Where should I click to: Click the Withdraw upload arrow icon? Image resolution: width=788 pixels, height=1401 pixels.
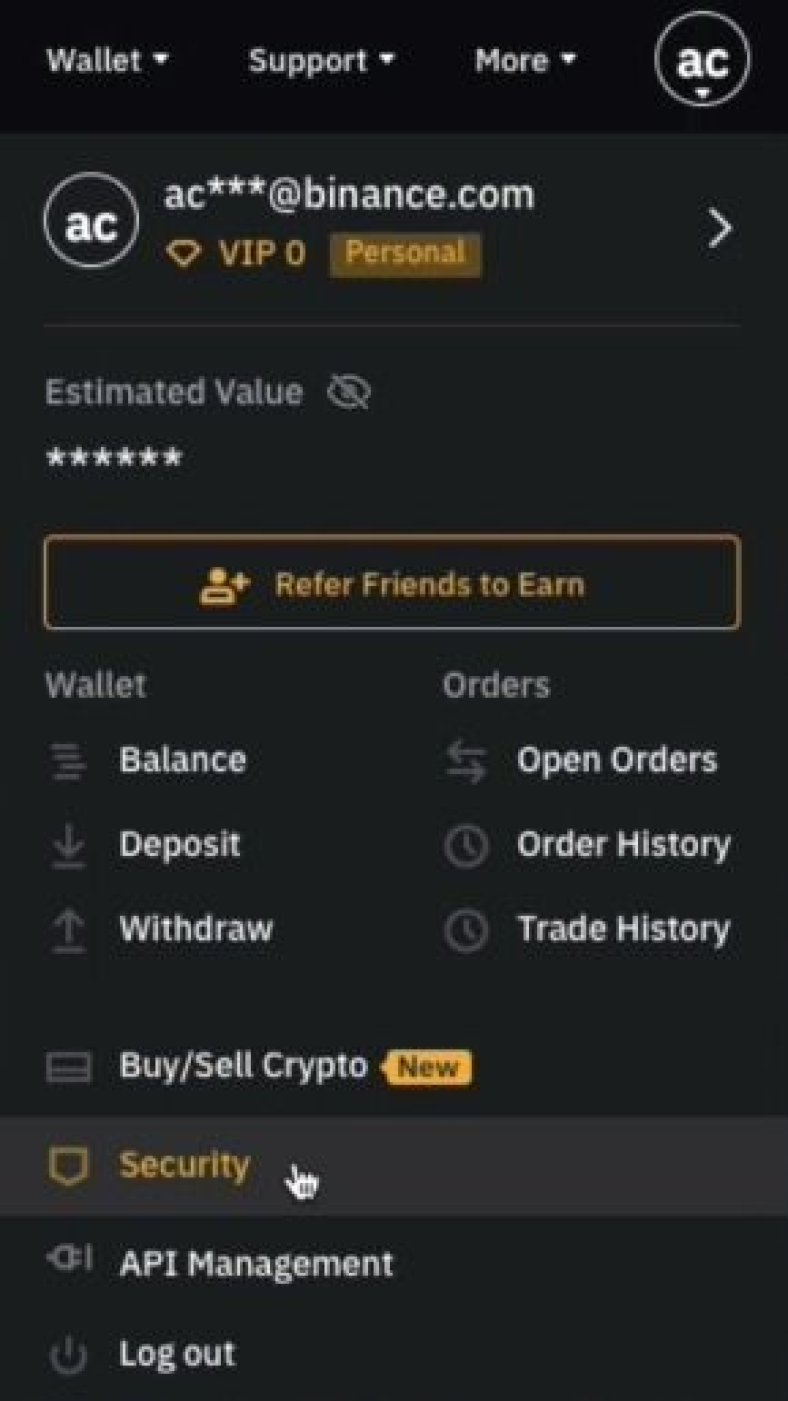click(67, 929)
